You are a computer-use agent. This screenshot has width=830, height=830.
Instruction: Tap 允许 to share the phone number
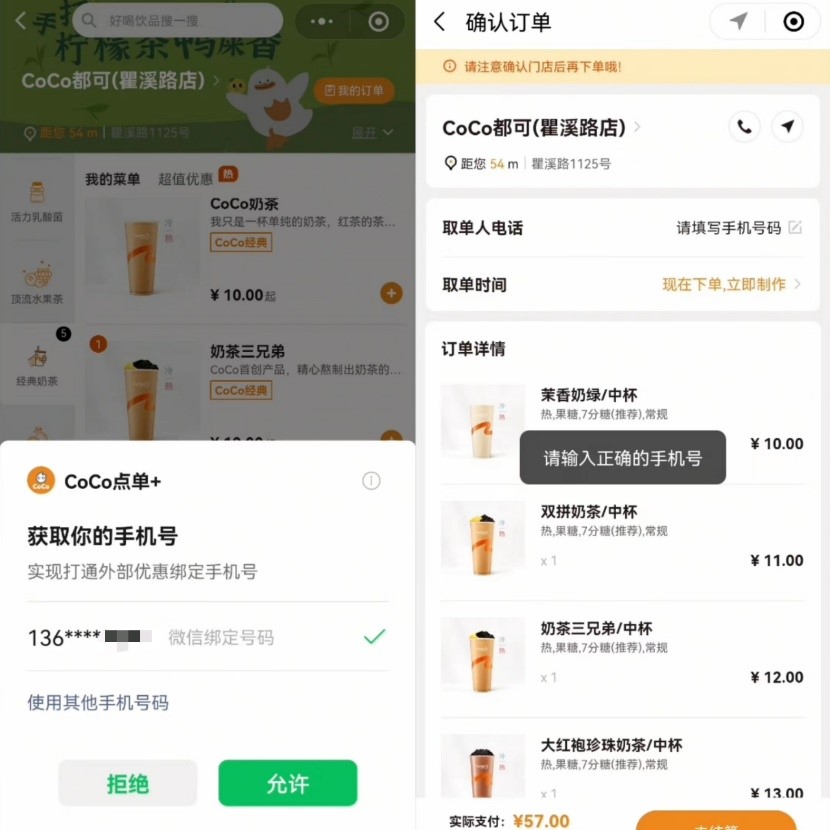coord(288,783)
